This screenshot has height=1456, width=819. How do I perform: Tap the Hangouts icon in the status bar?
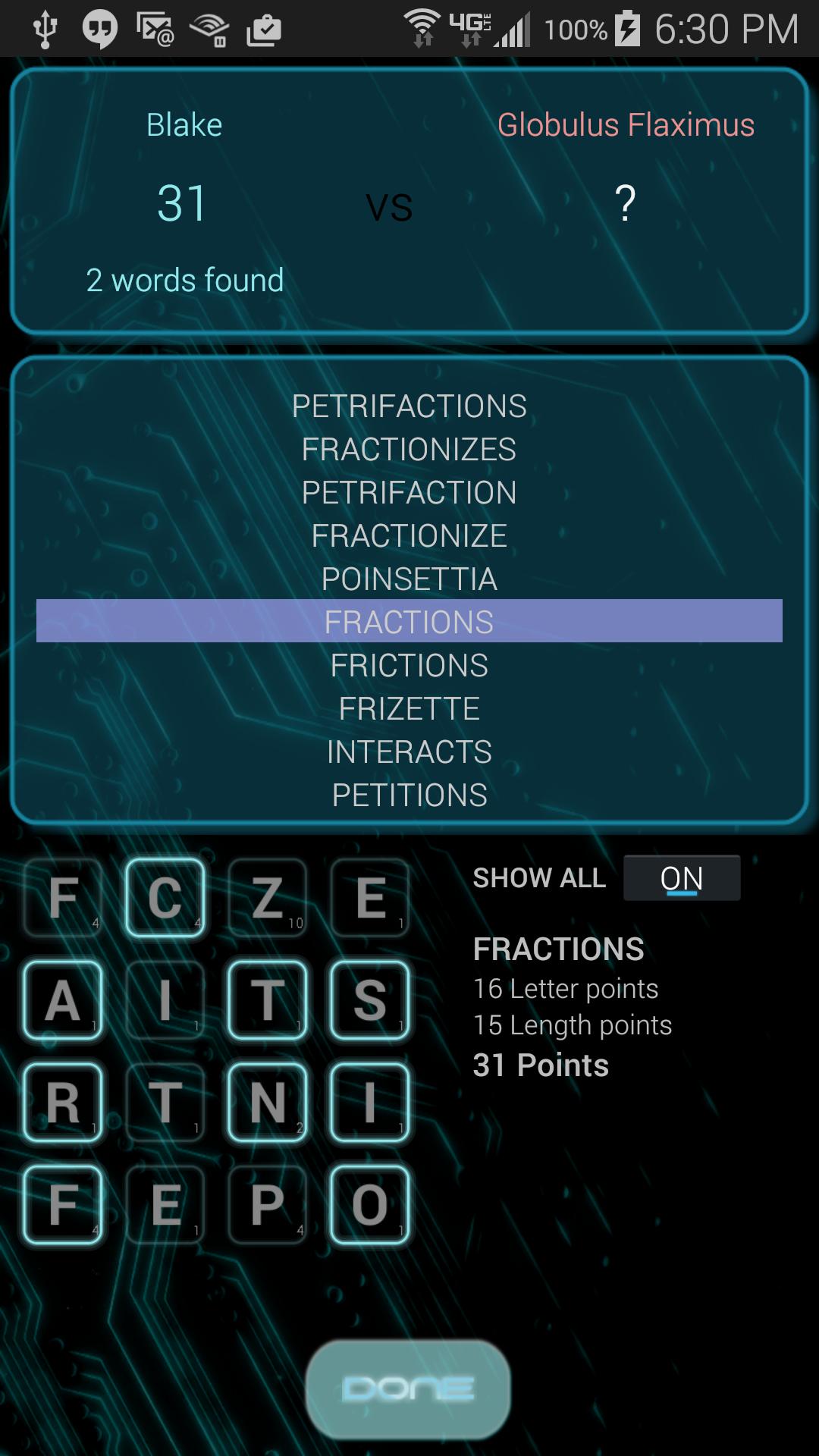(102, 30)
